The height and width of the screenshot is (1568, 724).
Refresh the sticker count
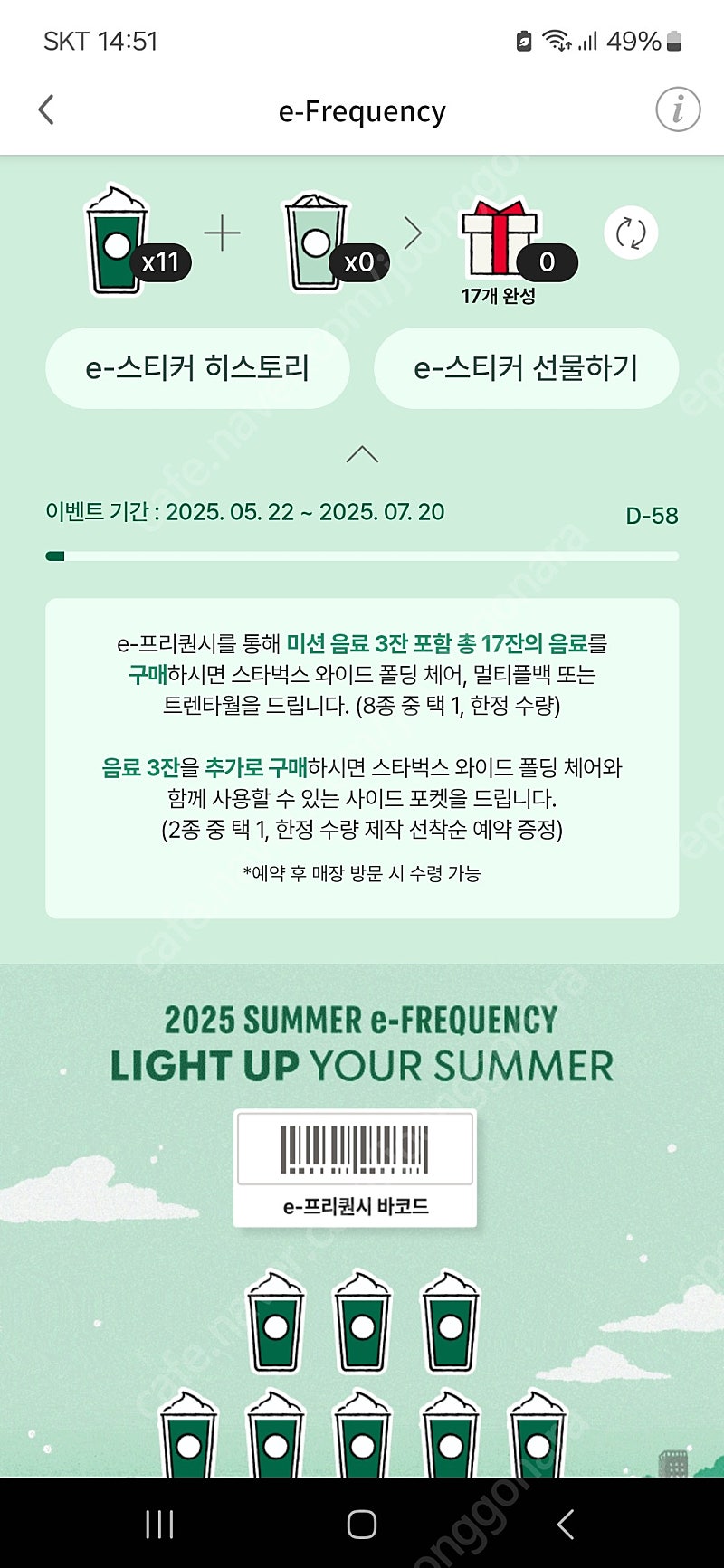[631, 233]
